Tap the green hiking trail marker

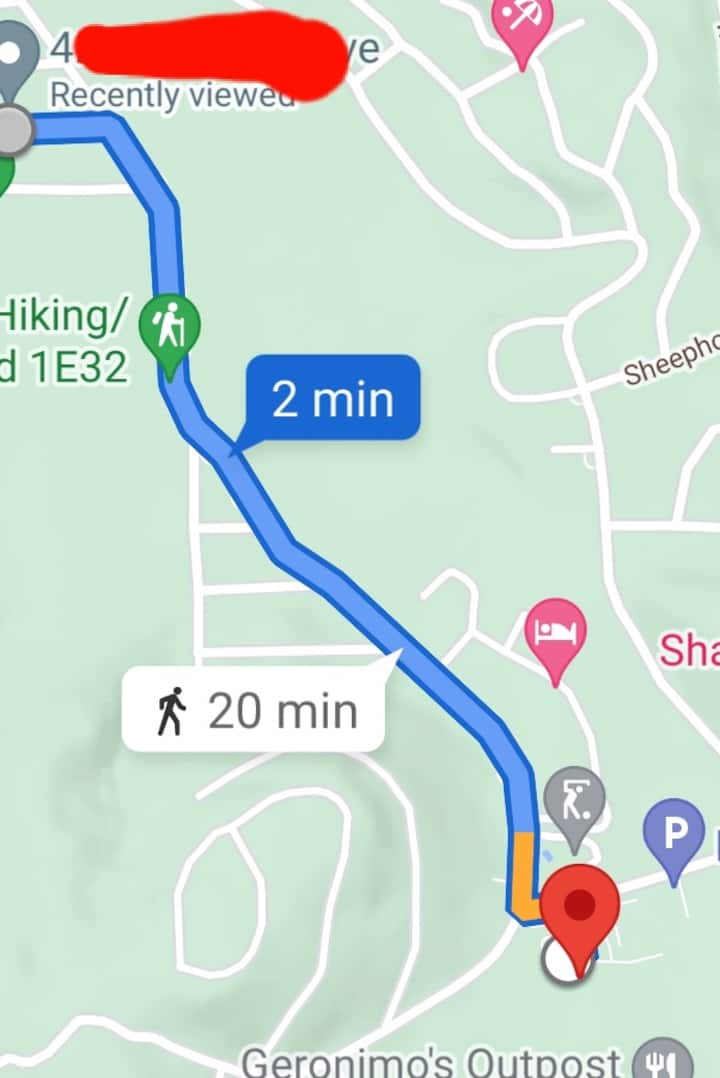(170, 327)
